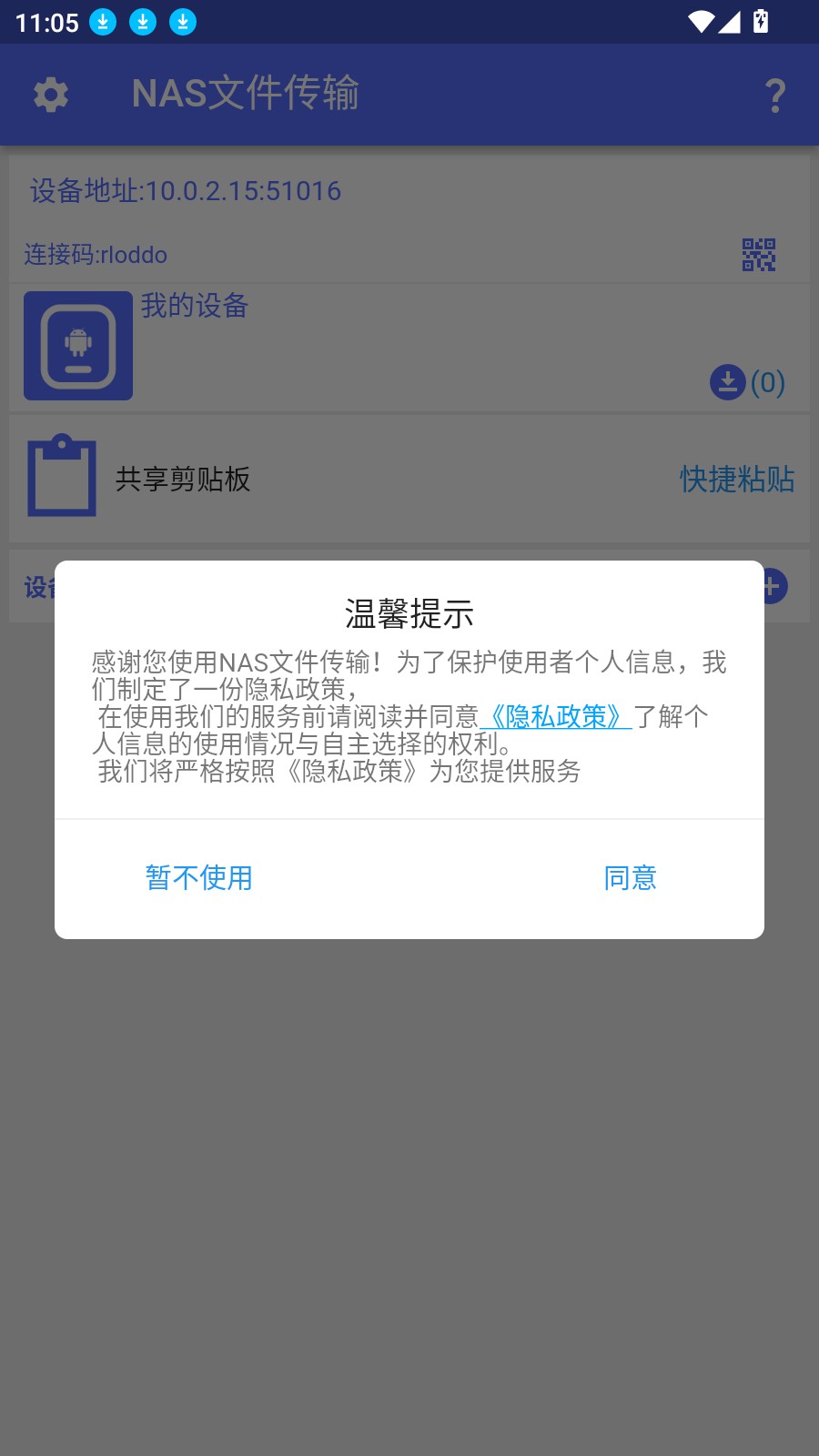Tap the Wi-Fi icon in the status bar
Screen dimensions: 819x1456
click(699, 20)
